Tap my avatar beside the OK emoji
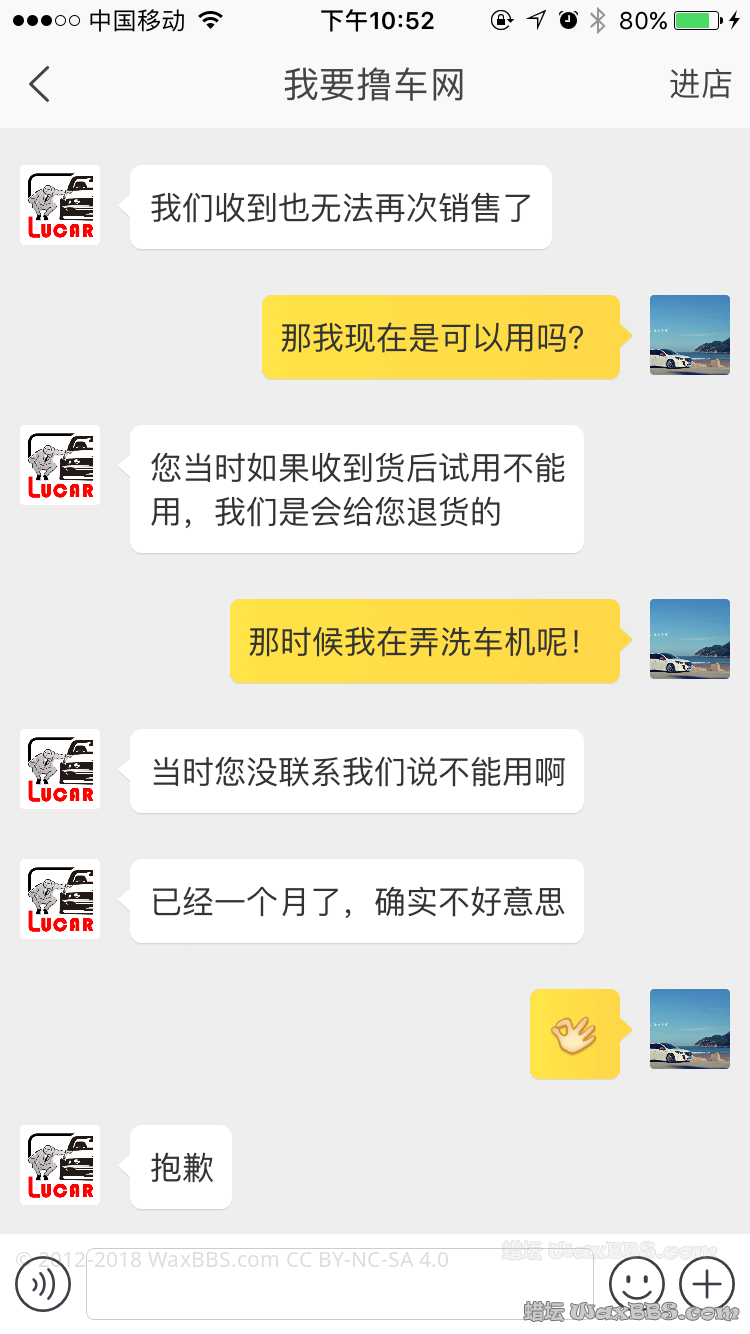Screen dimensions: 750x1334 (690, 1029)
